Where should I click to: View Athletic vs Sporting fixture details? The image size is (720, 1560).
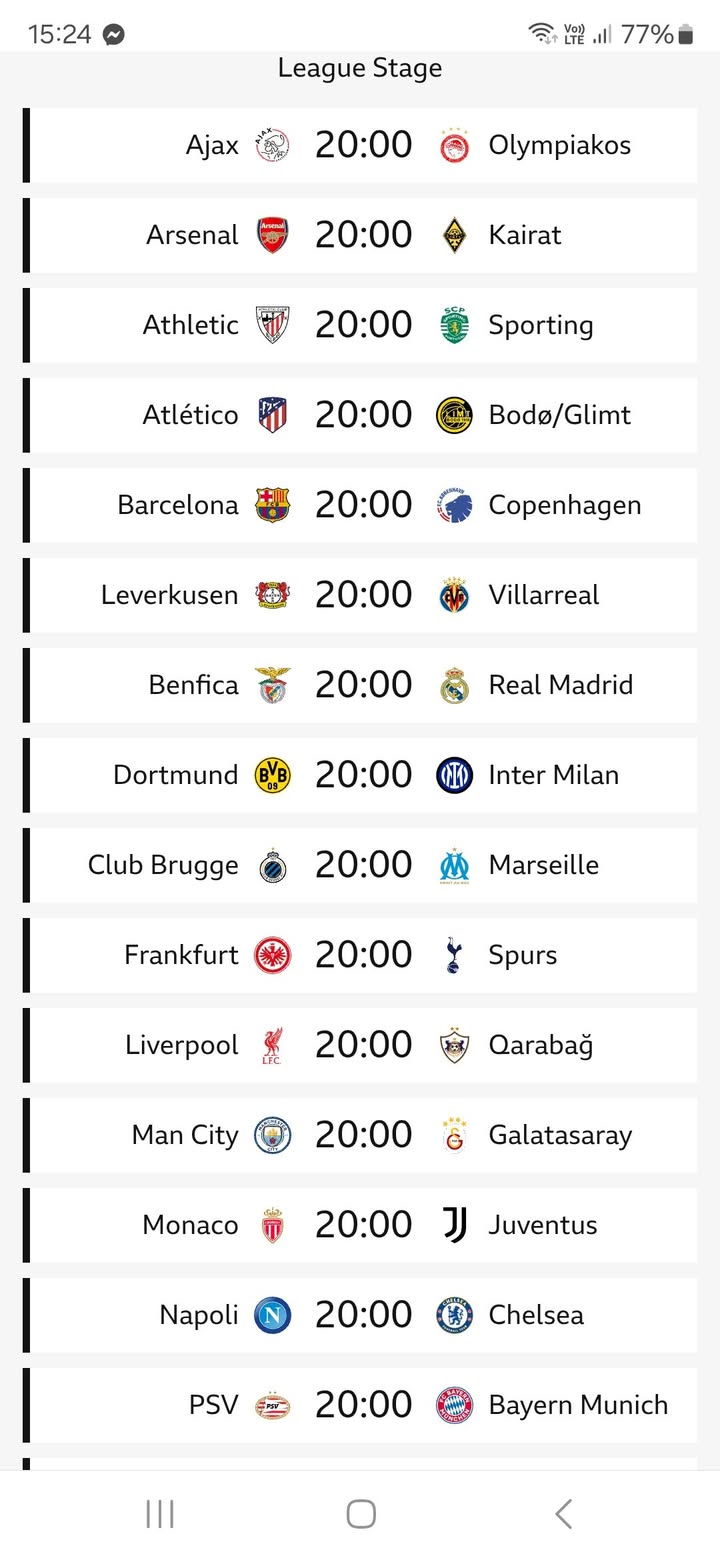362,325
